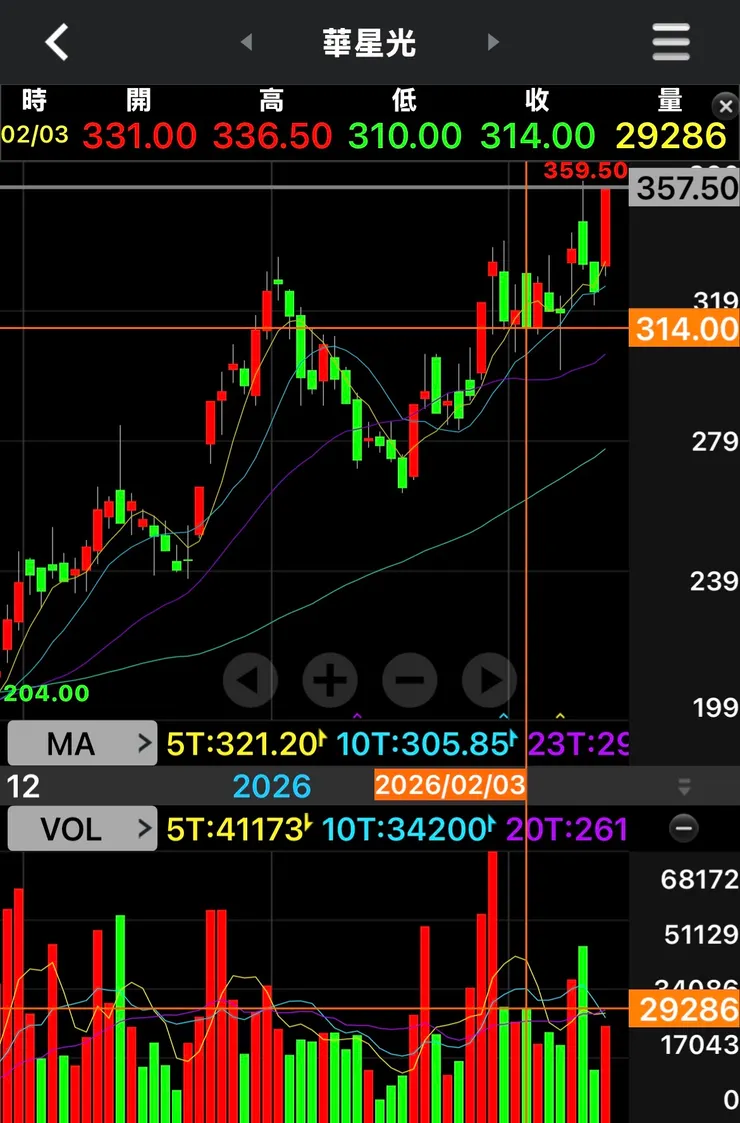The image size is (740, 1123).
Task: Zoom out the chart with minus button
Action: point(409,681)
